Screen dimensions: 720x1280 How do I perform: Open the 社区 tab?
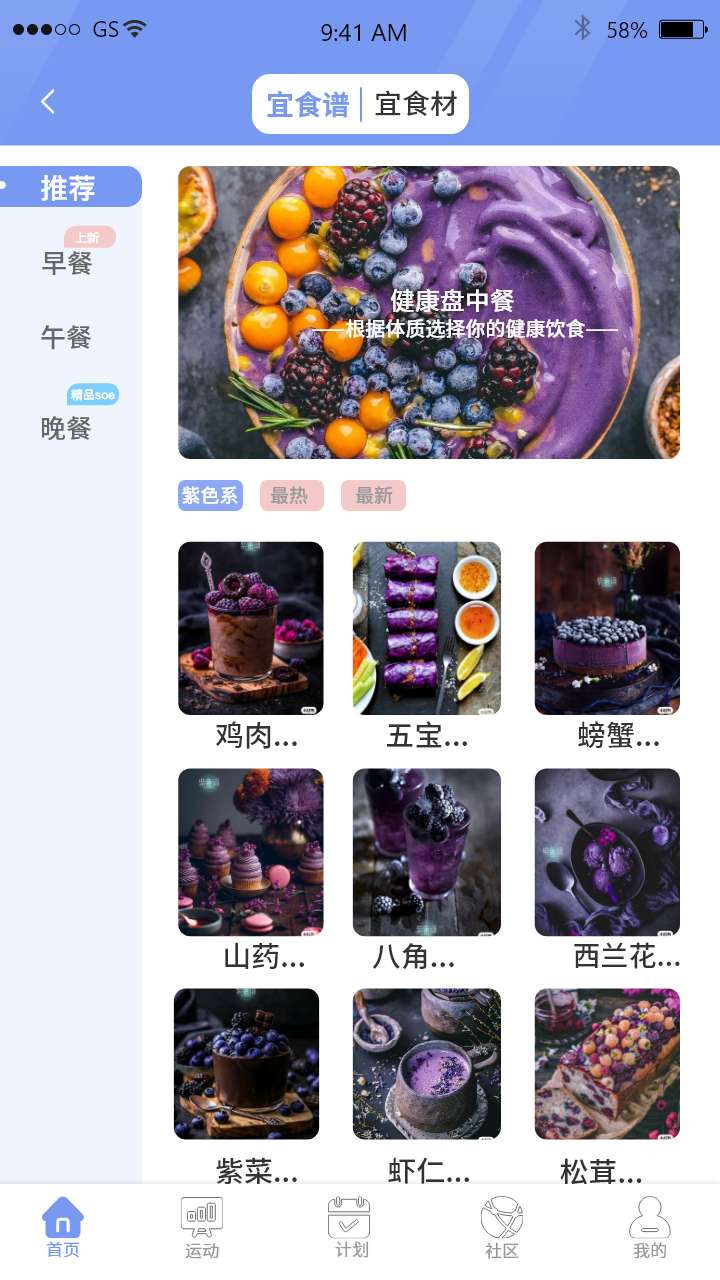click(x=501, y=1228)
